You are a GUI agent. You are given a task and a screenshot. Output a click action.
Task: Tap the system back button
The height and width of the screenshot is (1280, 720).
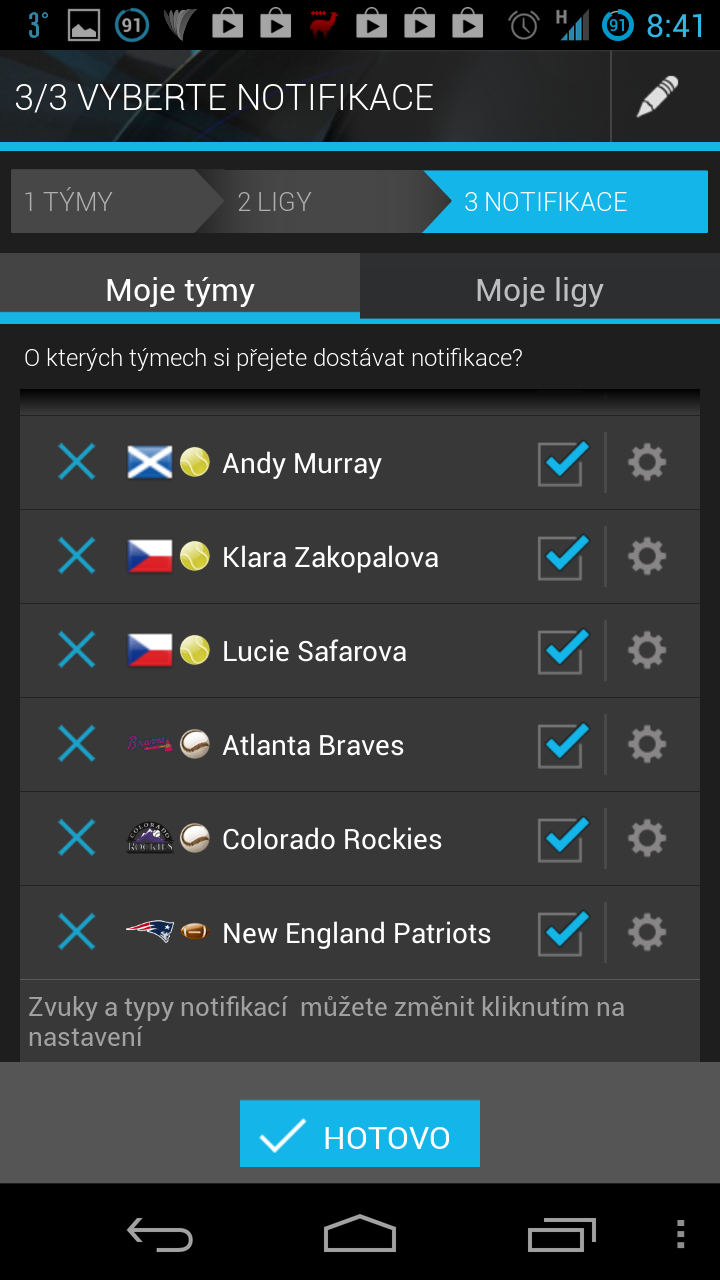click(160, 1234)
